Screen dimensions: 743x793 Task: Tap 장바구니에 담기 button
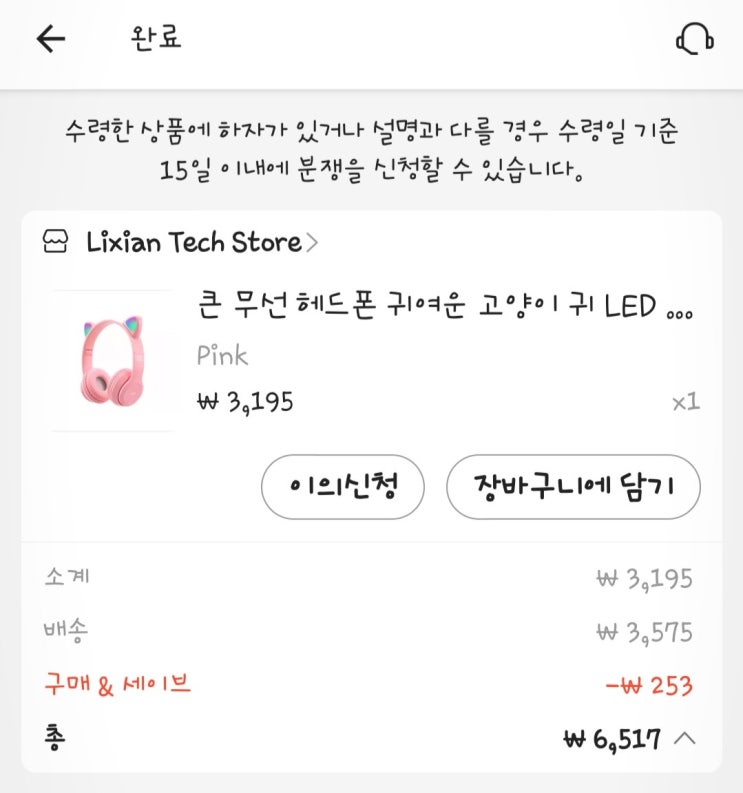point(574,487)
